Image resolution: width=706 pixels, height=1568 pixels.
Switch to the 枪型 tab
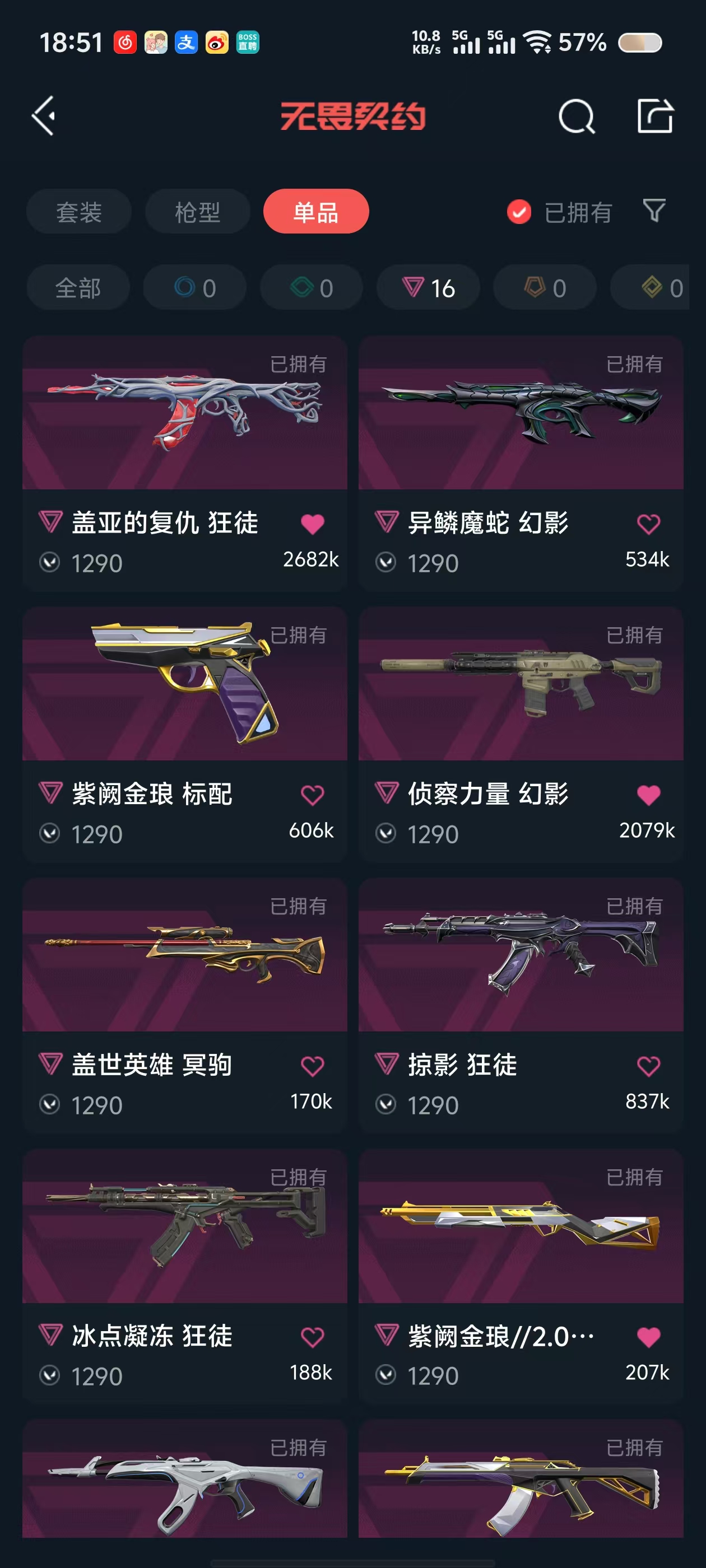coord(197,212)
